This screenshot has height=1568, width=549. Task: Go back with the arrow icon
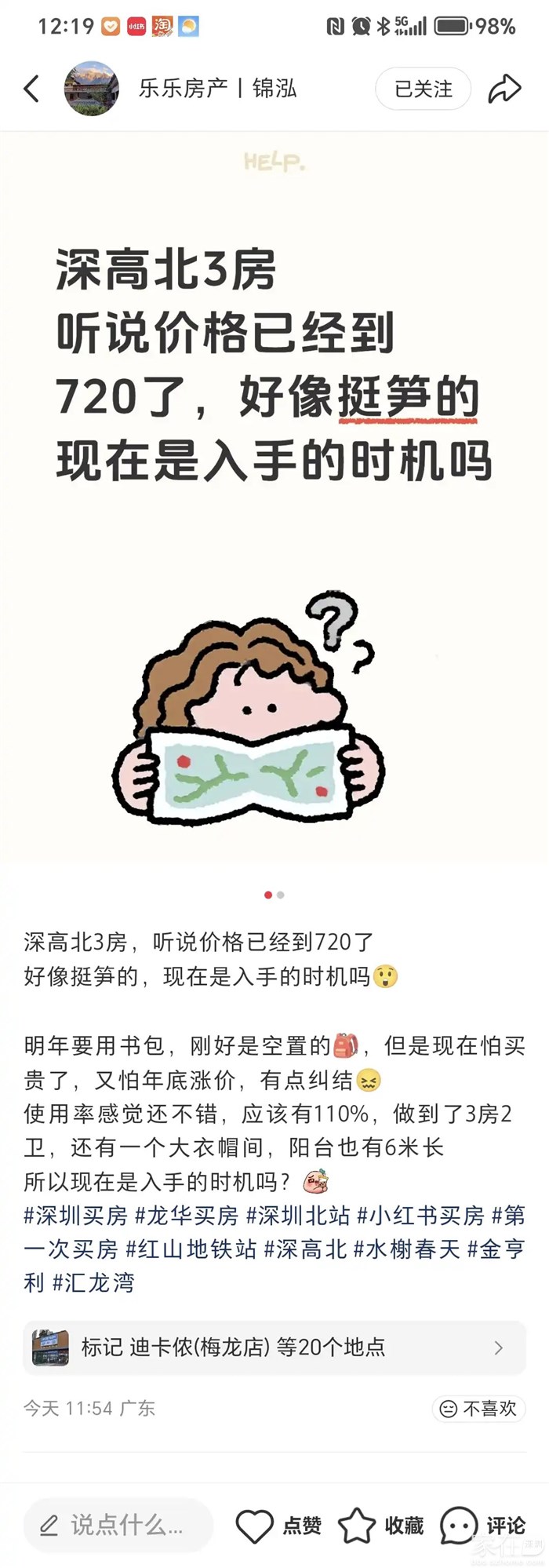pyautogui.click(x=31, y=89)
